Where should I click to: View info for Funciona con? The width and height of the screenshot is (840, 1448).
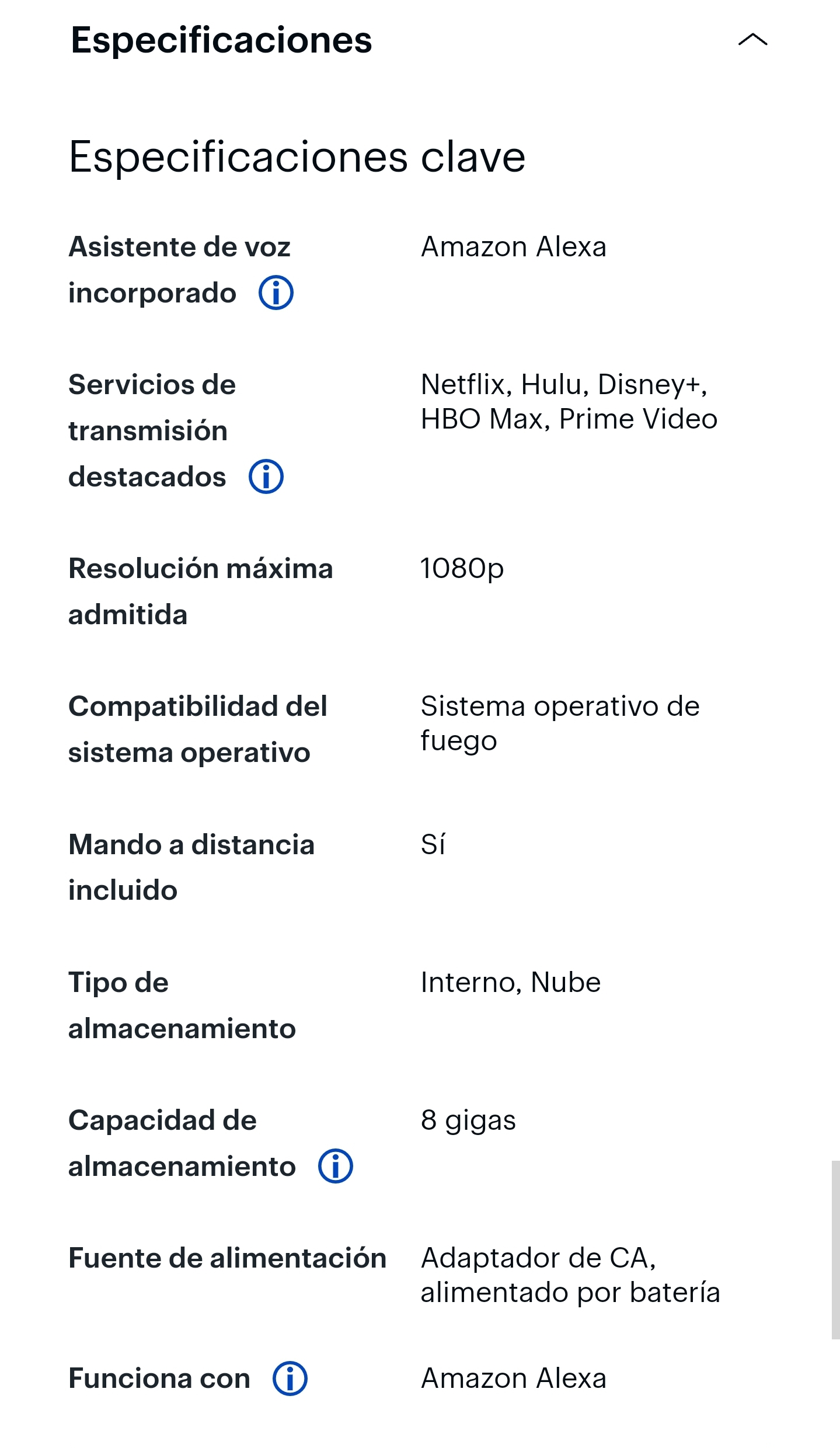coord(290,1378)
